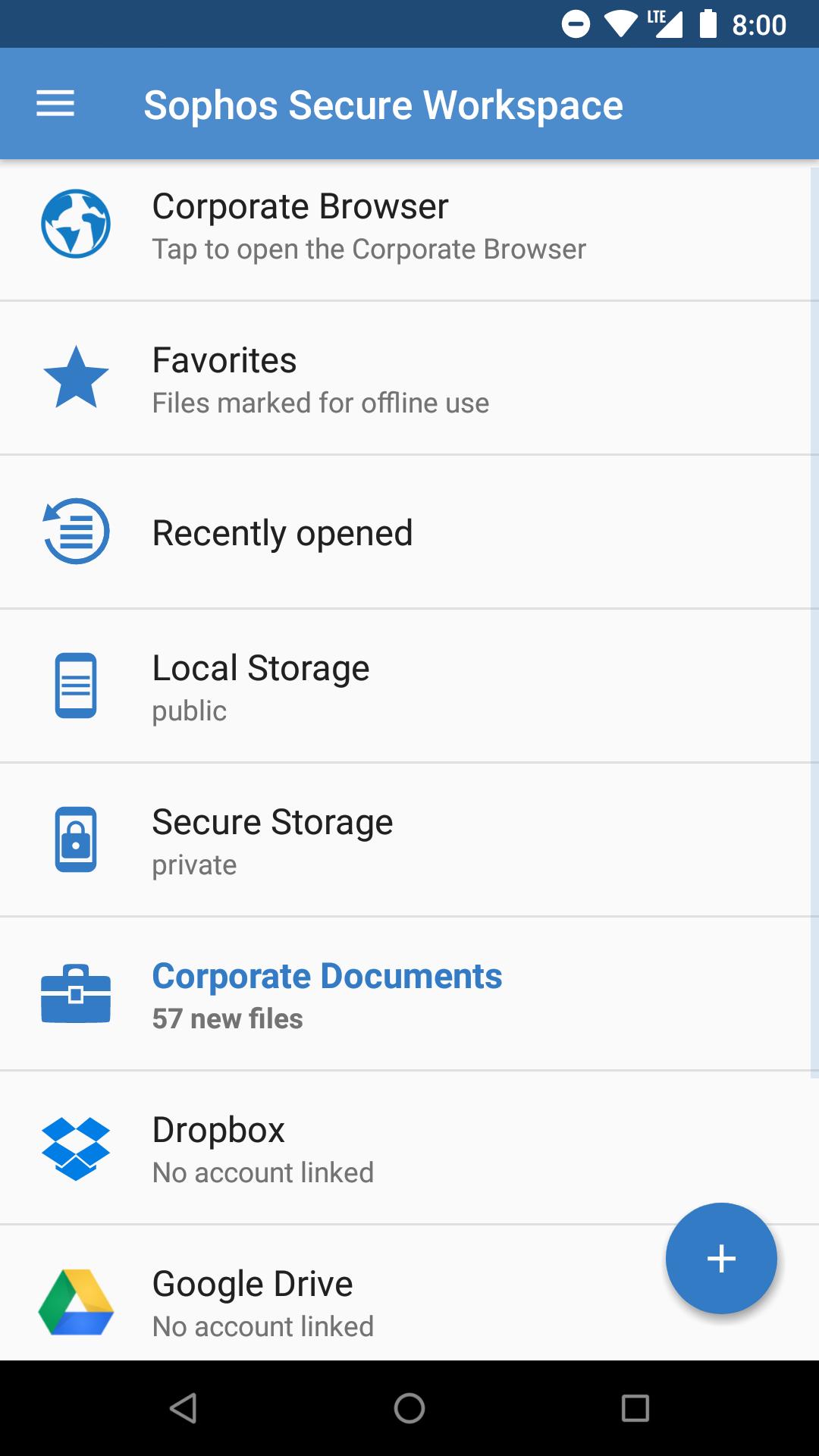
Task: Select the Favorites star icon
Action: (76, 378)
